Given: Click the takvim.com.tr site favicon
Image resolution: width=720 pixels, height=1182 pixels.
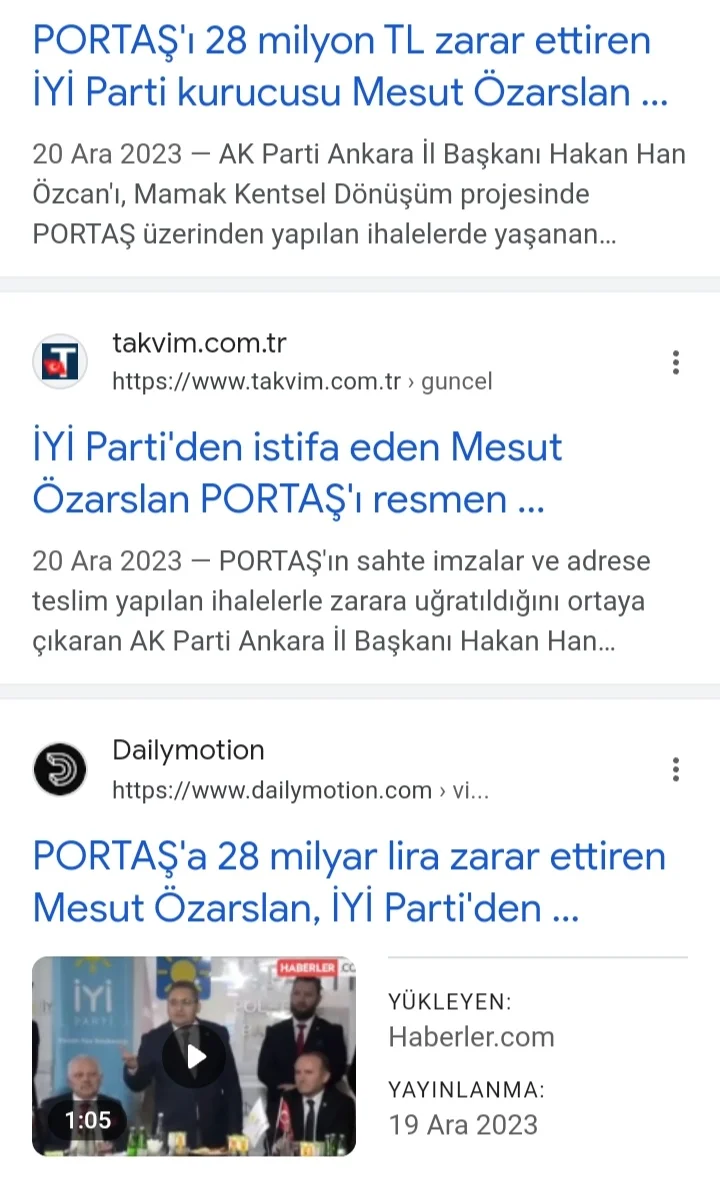Looking at the screenshot, I should point(59,361).
